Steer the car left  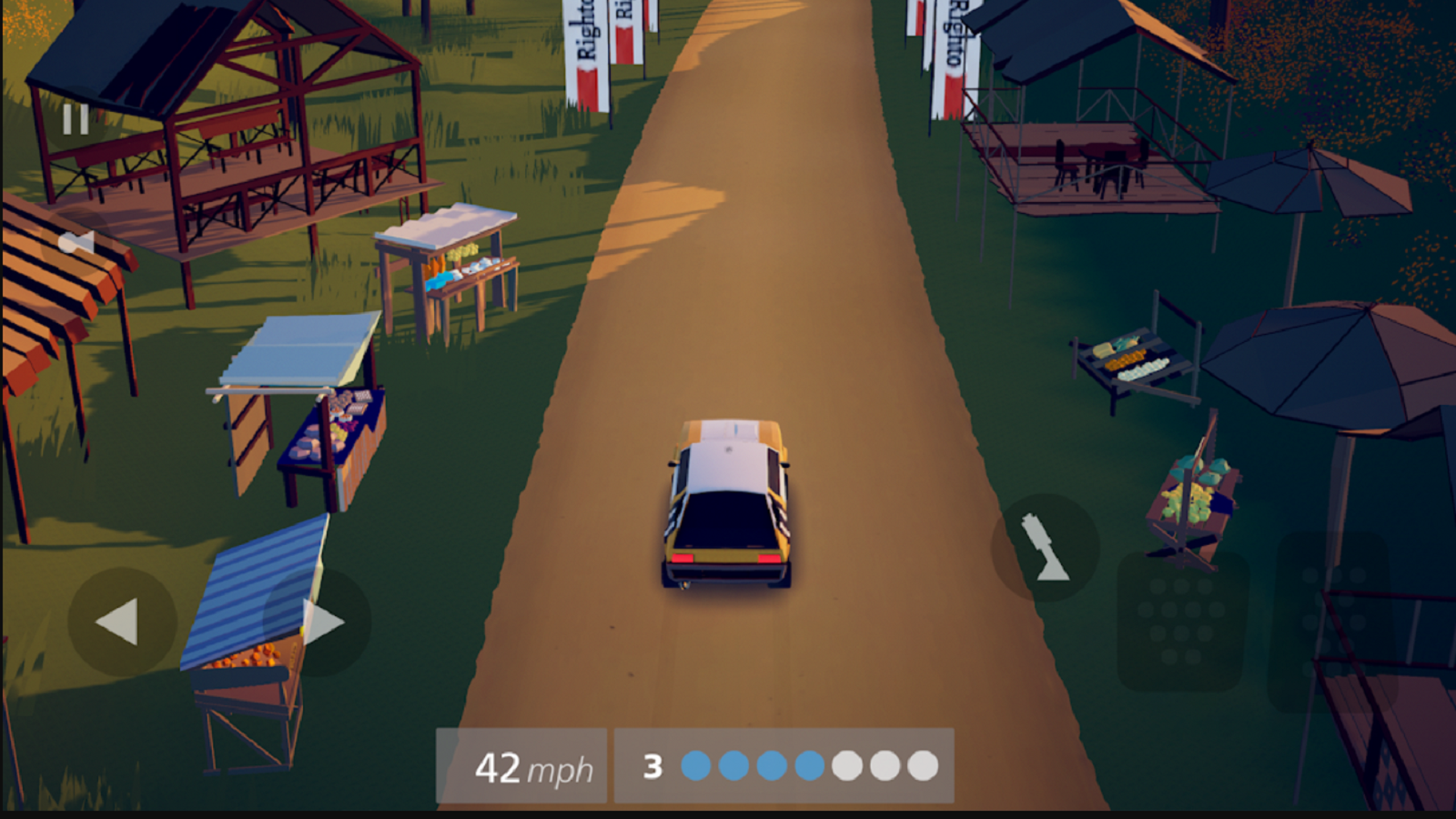click(121, 622)
